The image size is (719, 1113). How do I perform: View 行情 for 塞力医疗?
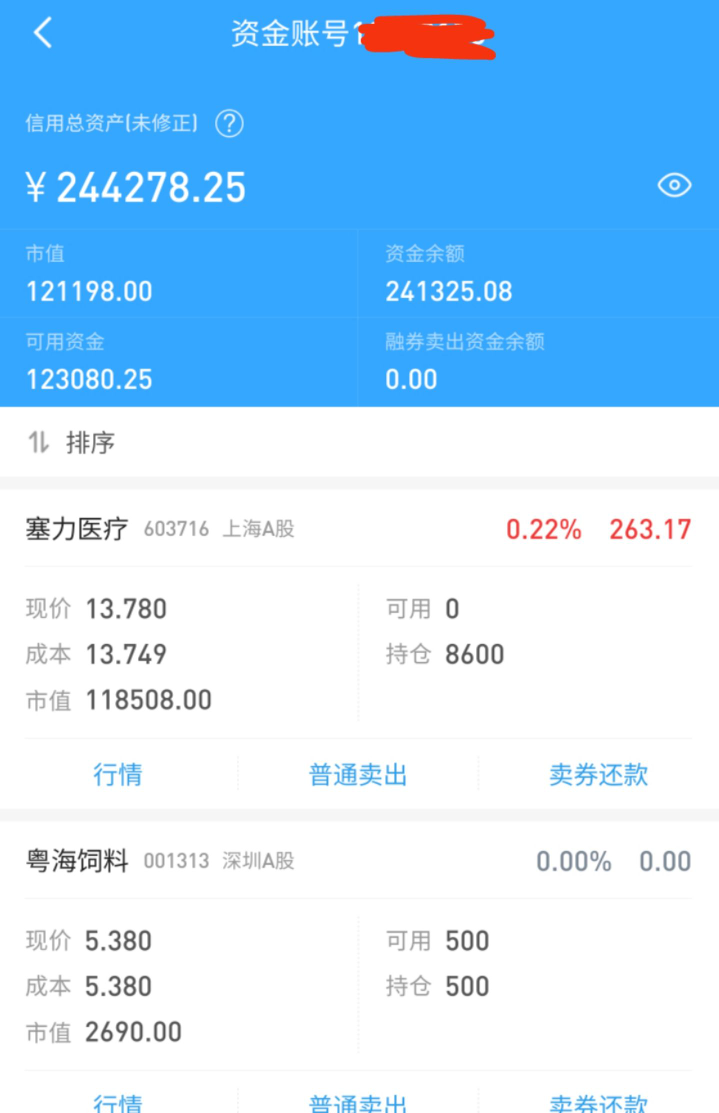[x=118, y=774]
